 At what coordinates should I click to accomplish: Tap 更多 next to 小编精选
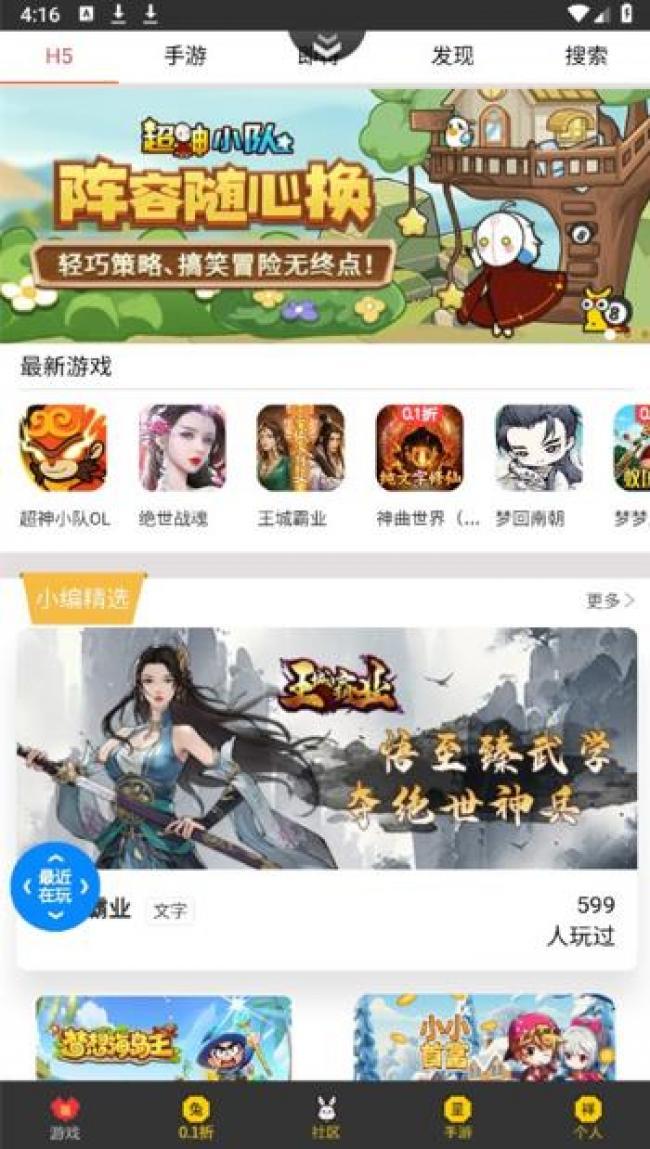(609, 600)
